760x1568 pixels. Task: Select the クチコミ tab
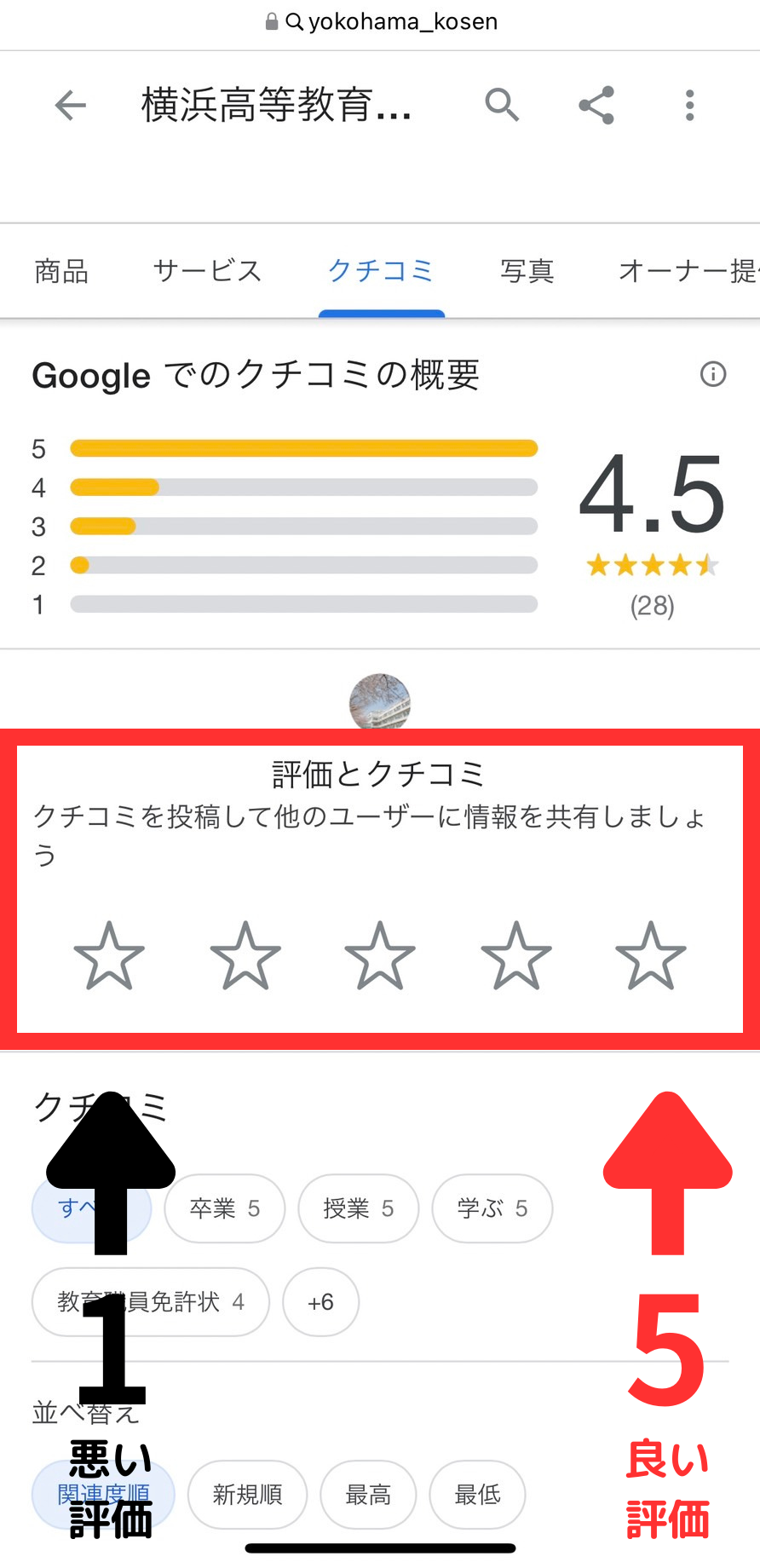(x=381, y=271)
